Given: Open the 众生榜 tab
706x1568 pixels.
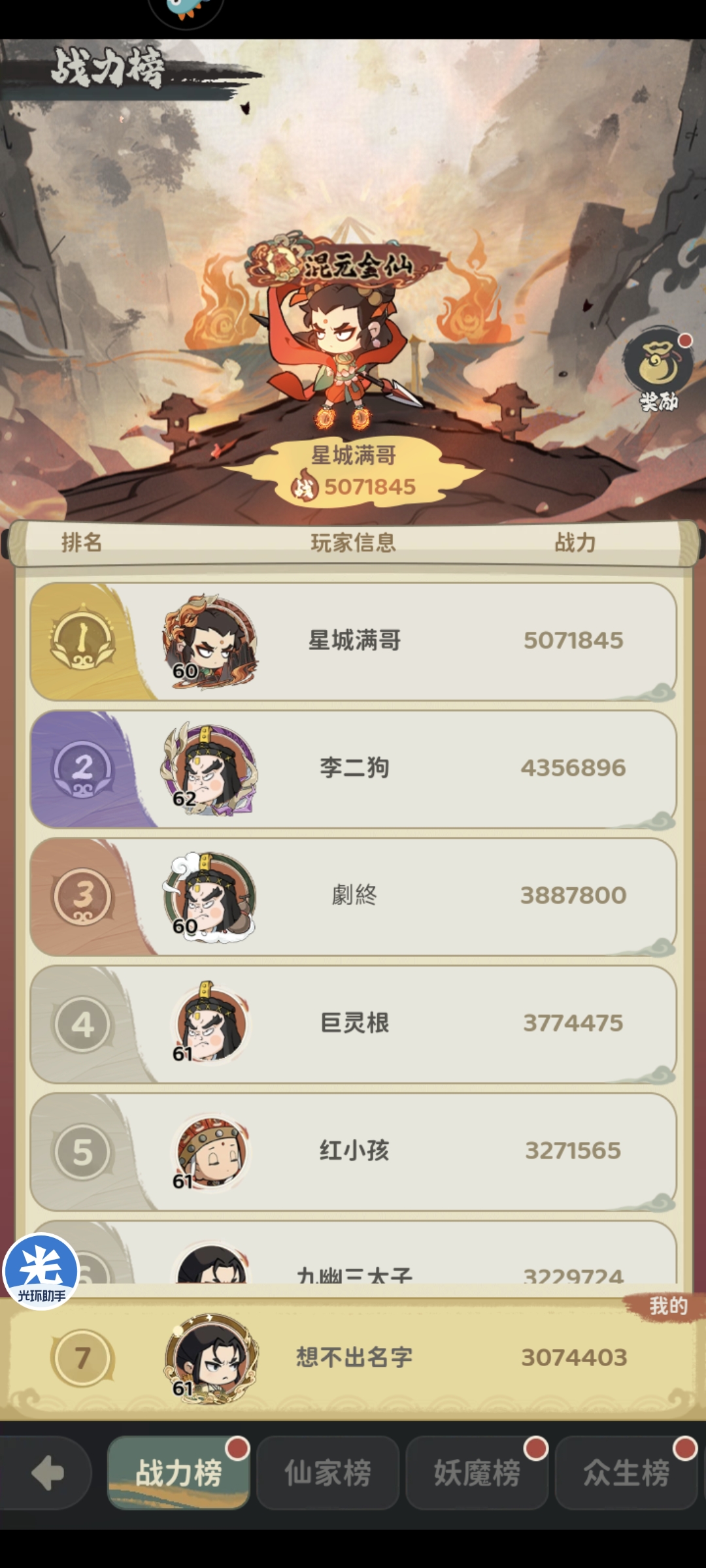Looking at the screenshot, I should click(626, 1473).
